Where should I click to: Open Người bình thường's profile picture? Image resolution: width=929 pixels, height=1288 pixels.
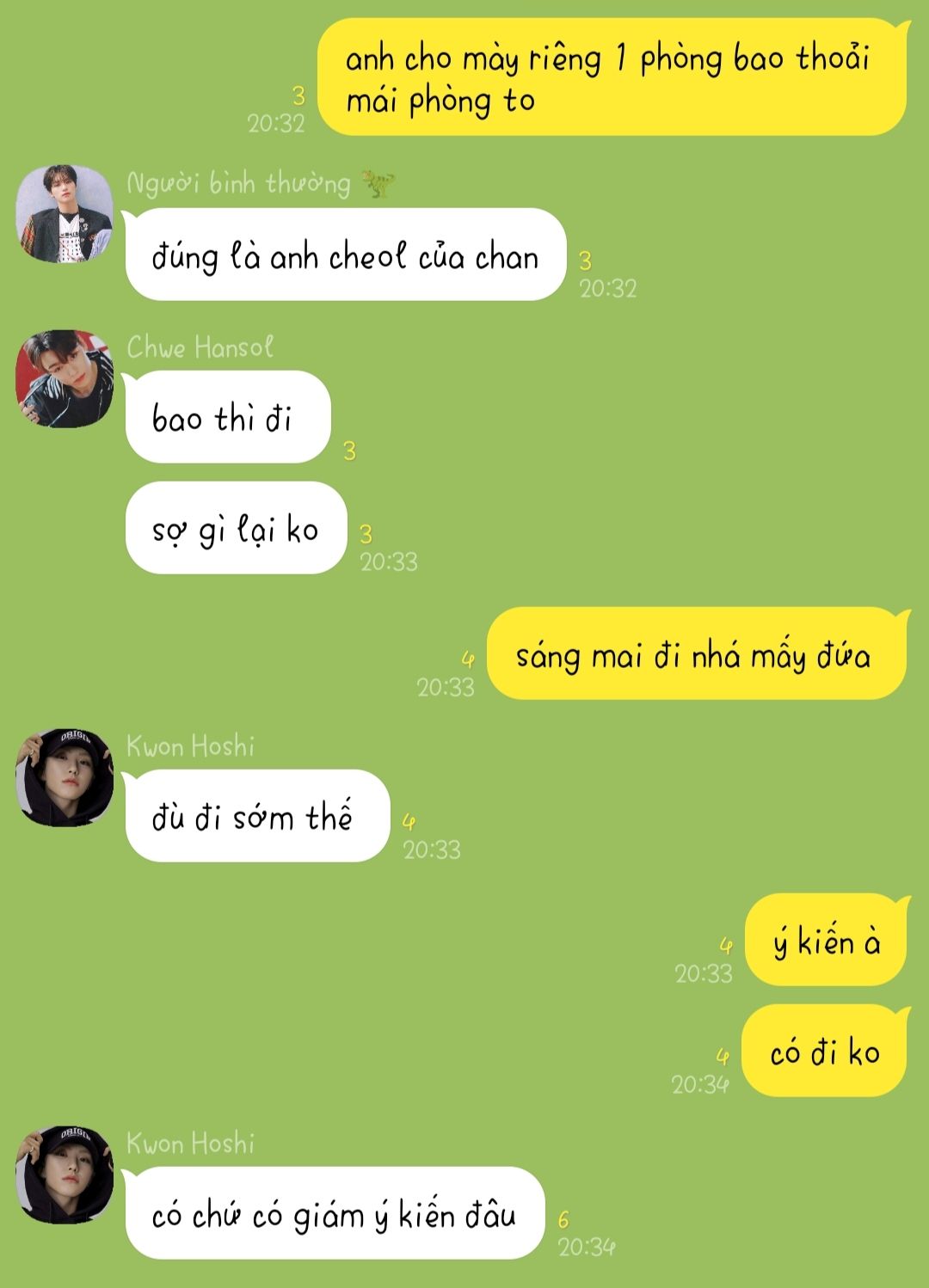(65, 213)
